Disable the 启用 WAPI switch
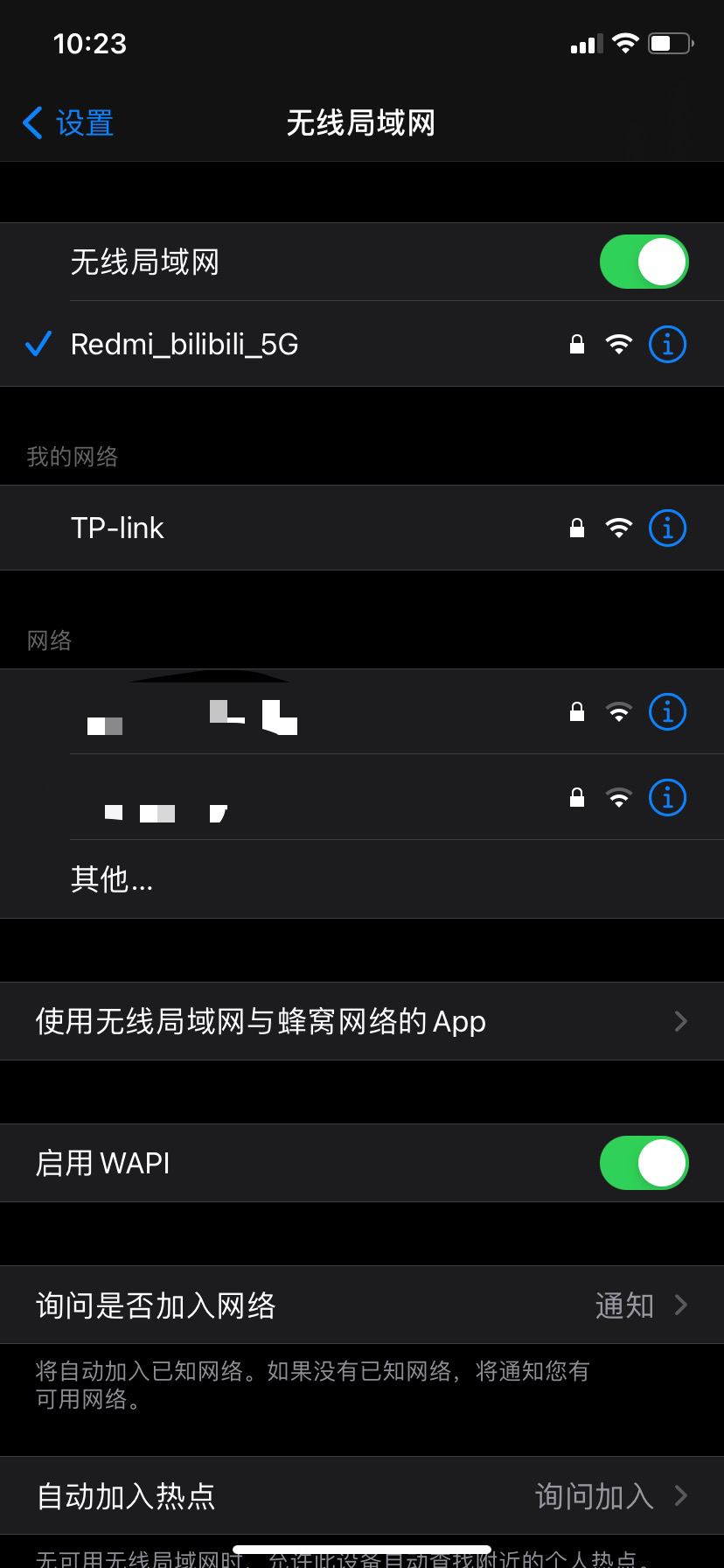This screenshot has height=1568, width=724. tap(644, 1162)
